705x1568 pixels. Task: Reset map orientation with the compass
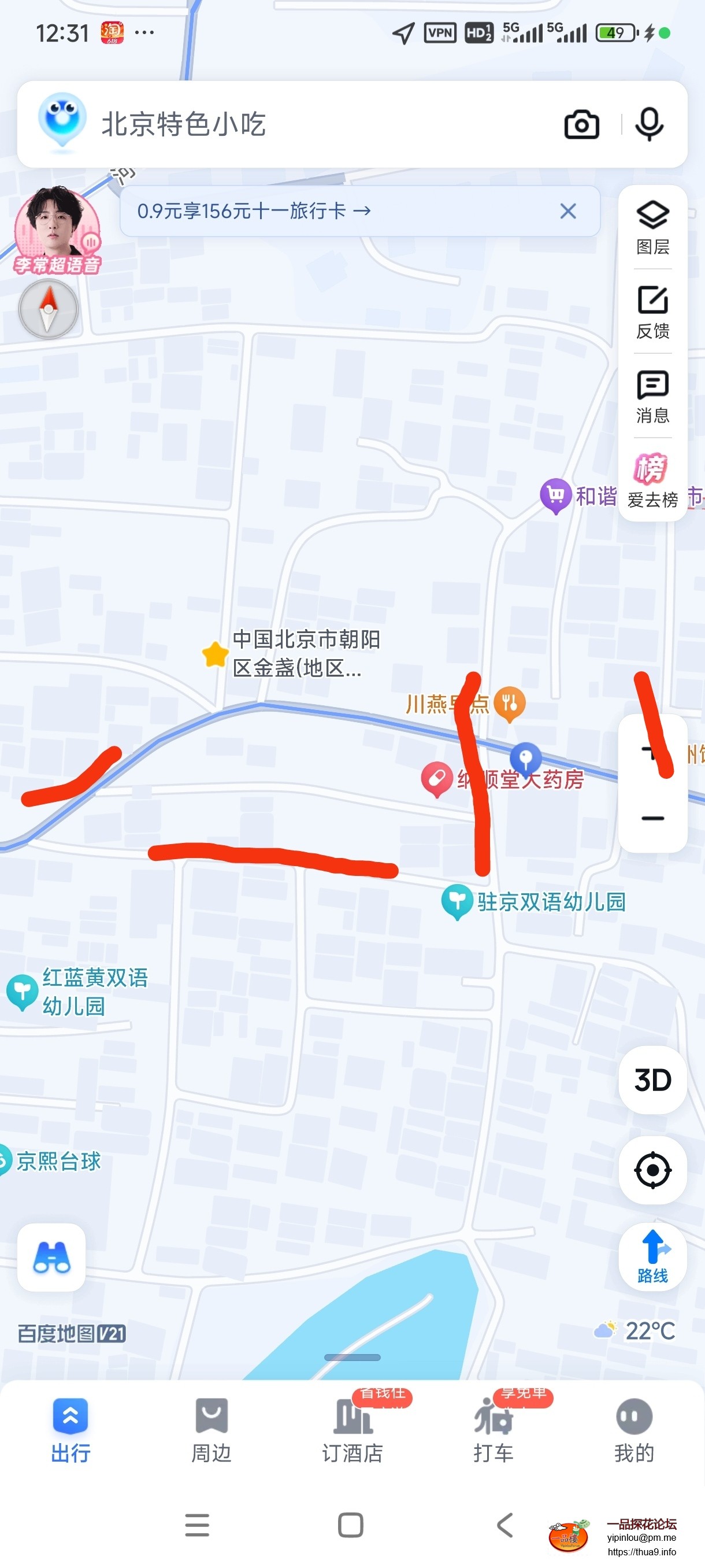point(49,309)
